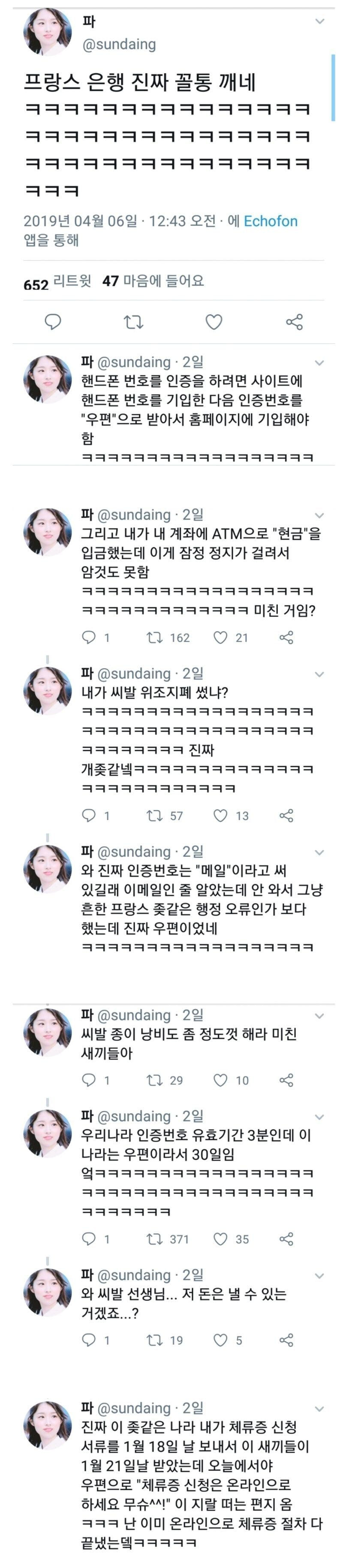Retweet the main 프랑스 은행 tweet
This screenshot has width=346, height=1568.
point(133,321)
